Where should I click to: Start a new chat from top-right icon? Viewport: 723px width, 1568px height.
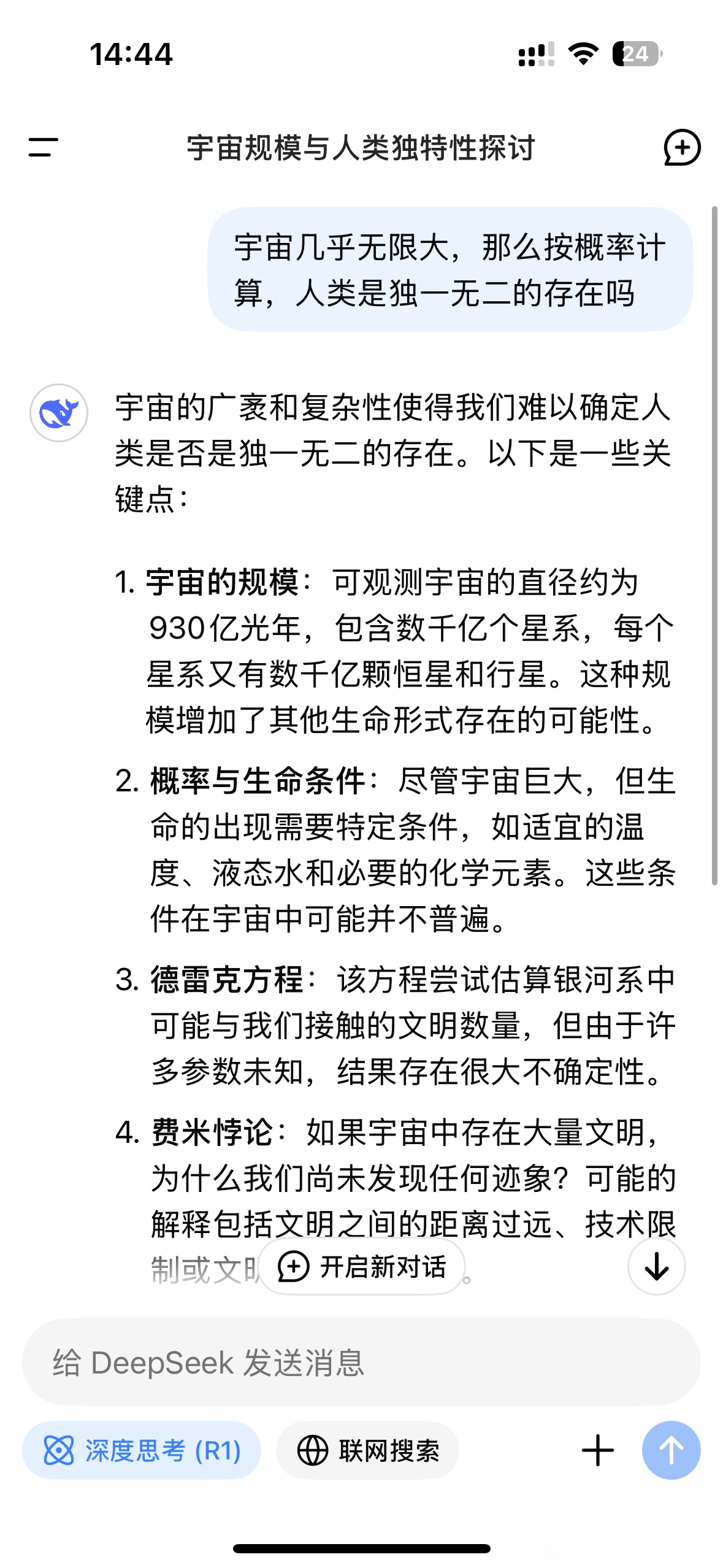click(682, 147)
